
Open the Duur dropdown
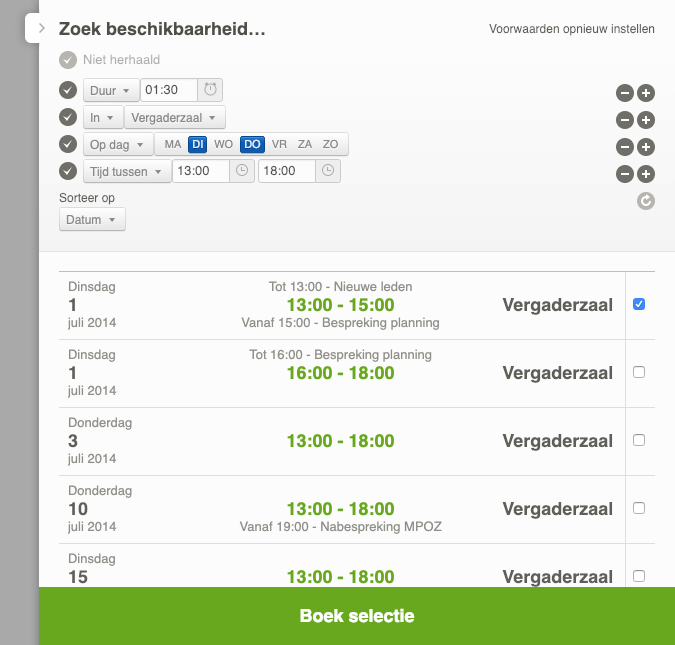(x=110, y=90)
